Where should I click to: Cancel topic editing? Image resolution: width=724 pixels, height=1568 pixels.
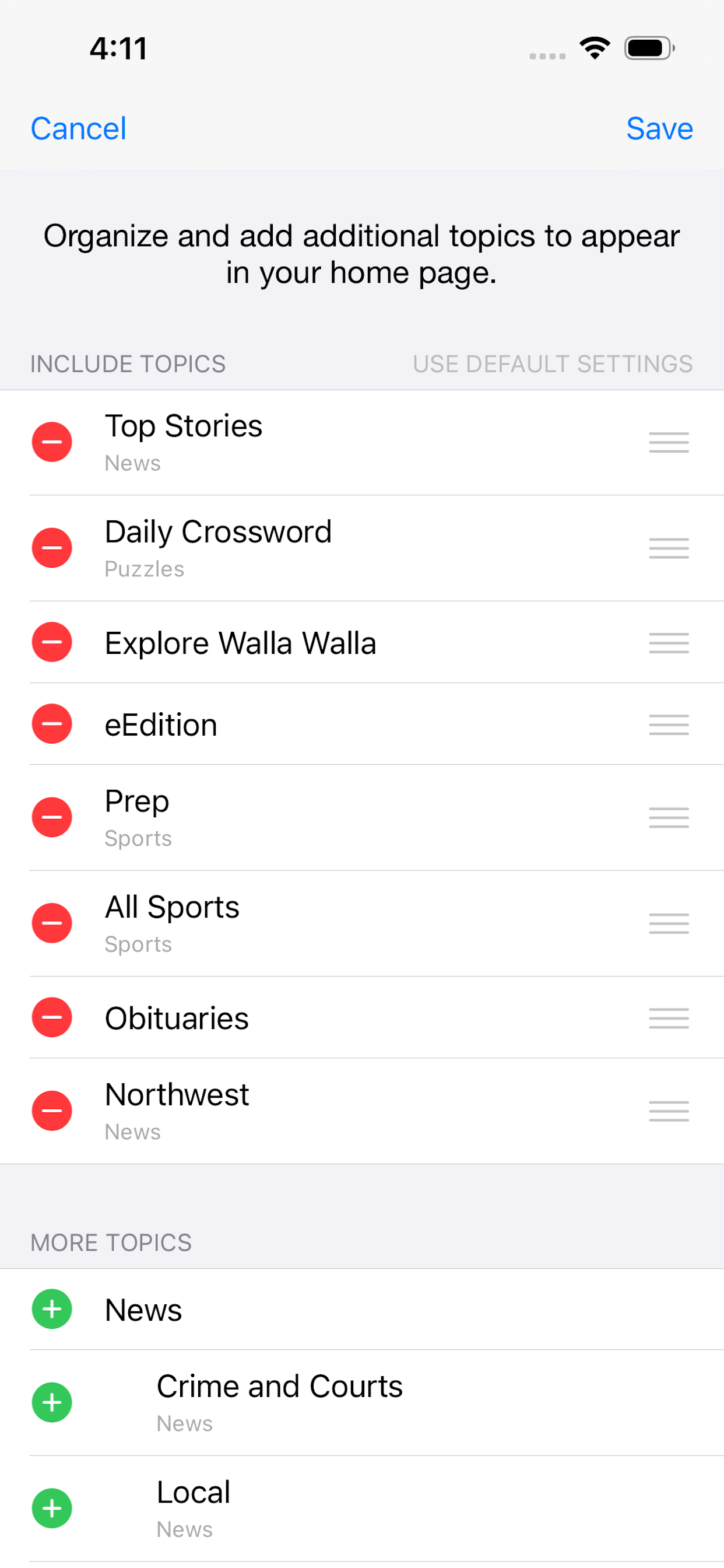(x=79, y=128)
